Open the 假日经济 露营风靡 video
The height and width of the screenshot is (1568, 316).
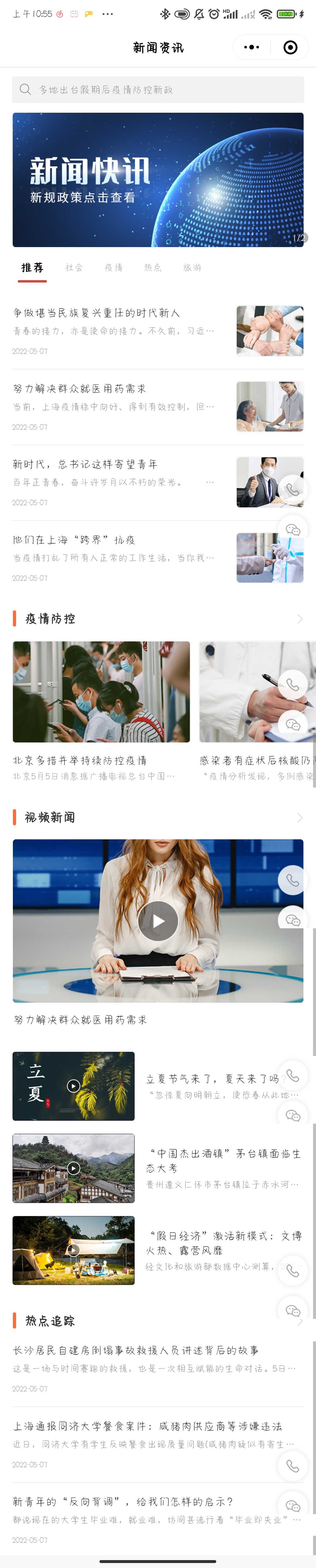74,1250
